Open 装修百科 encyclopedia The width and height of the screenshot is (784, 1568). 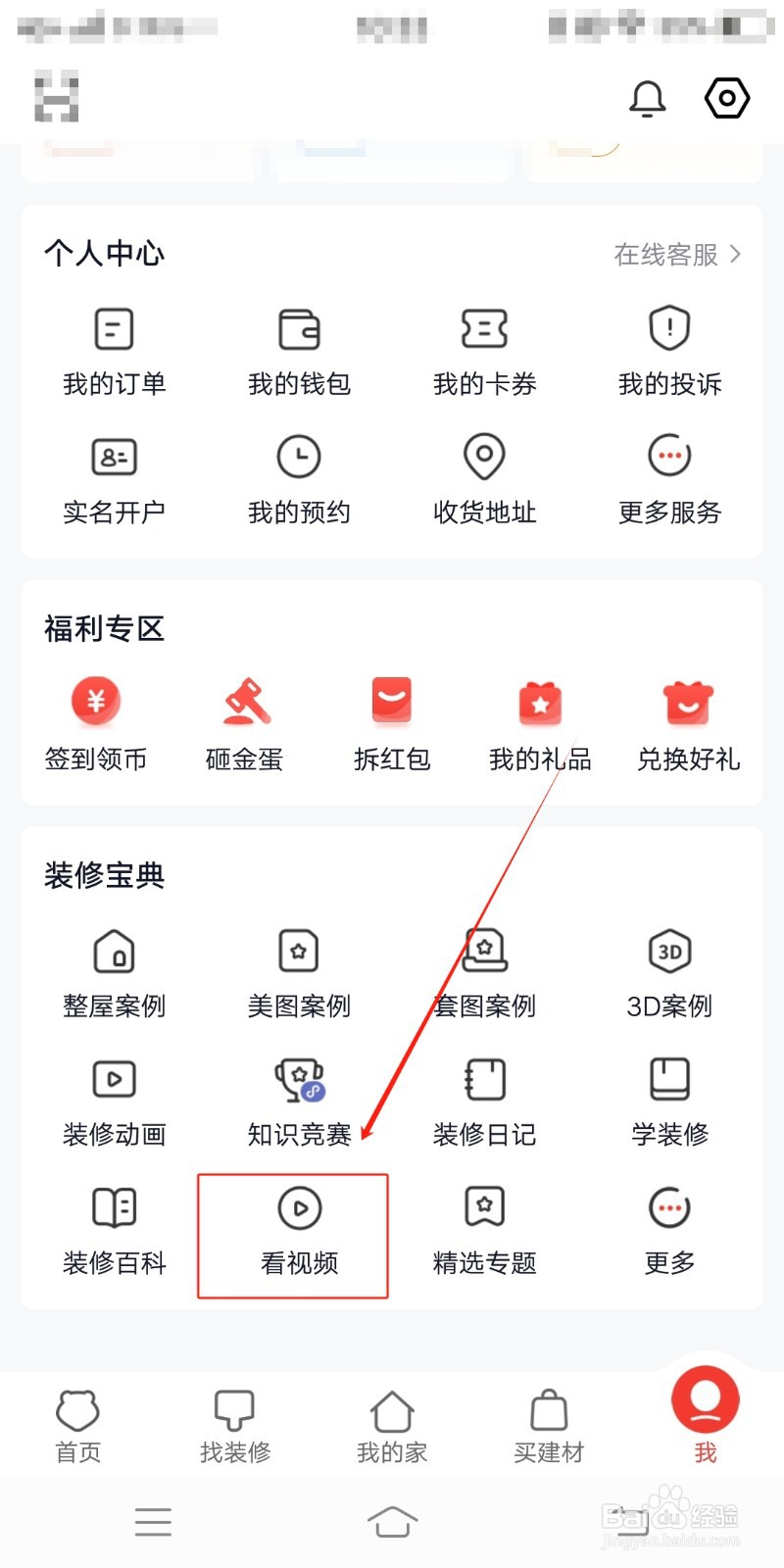114,1230
